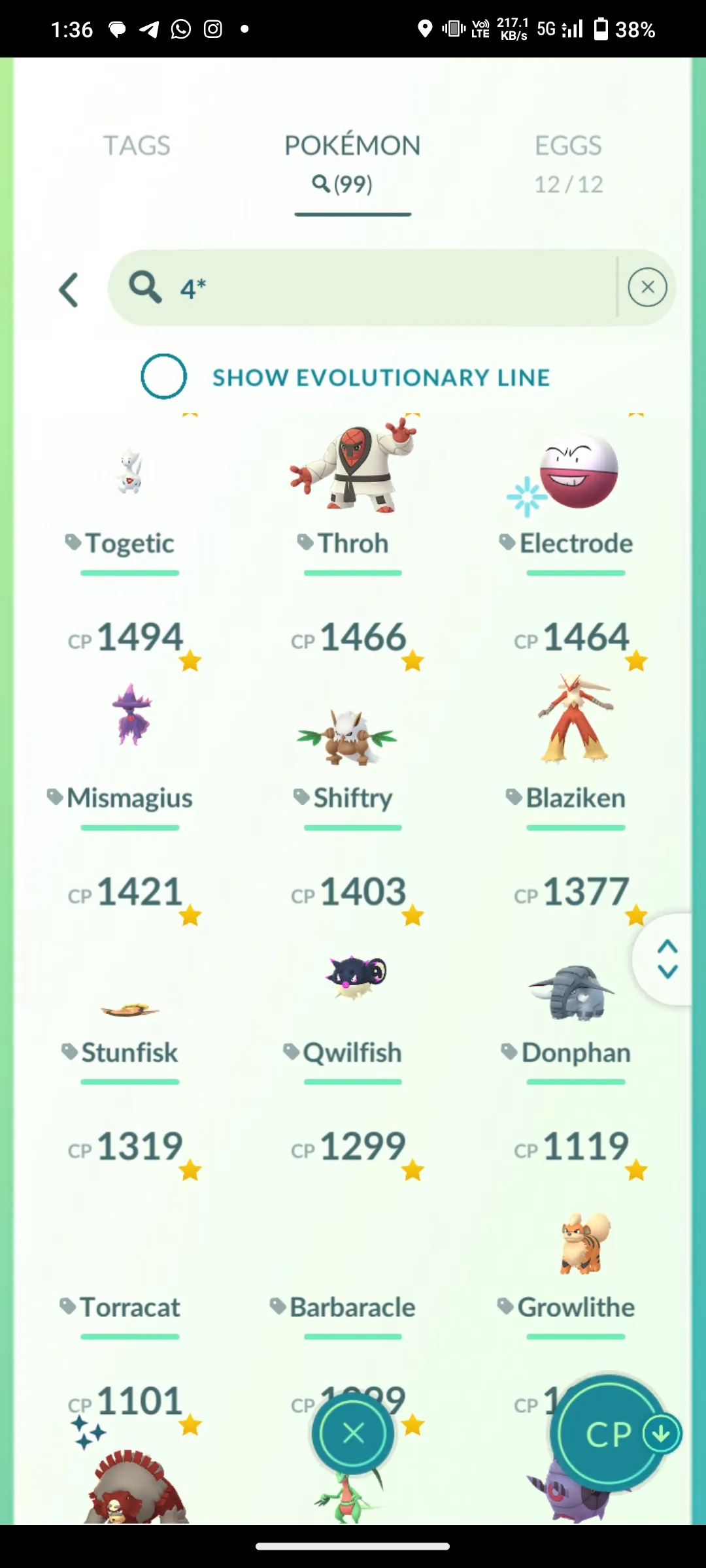The height and width of the screenshot is (1568, 706).
Task: Close the Pokémon storage with X button
Action: click(x=353, y=1434)
